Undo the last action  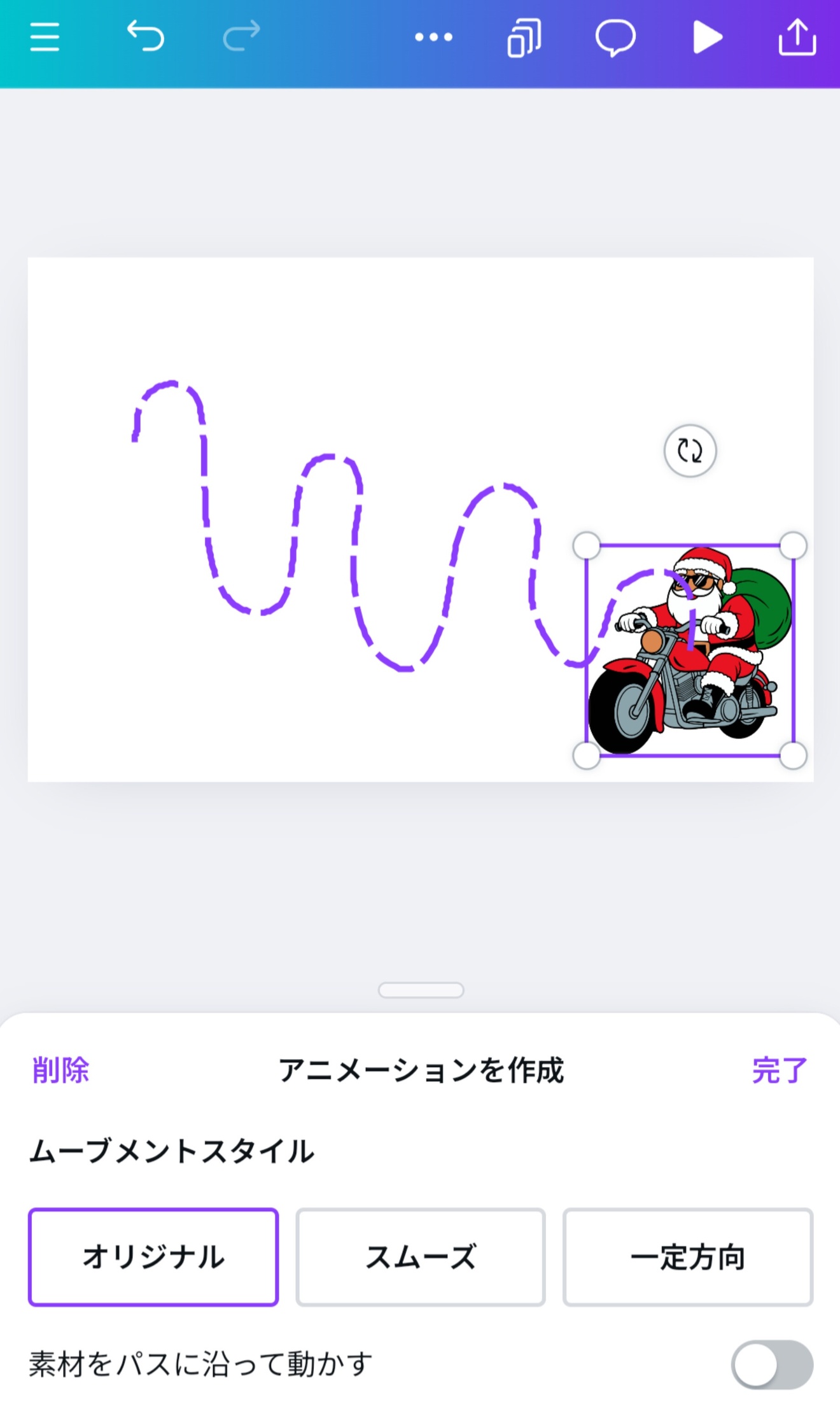click(145, 36)
